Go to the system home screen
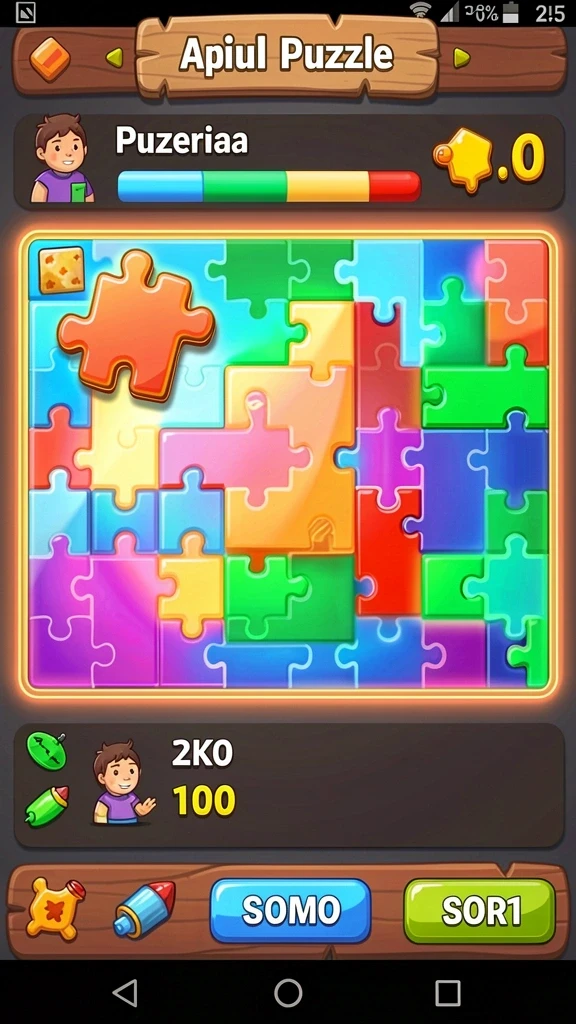 coord(288,993)
